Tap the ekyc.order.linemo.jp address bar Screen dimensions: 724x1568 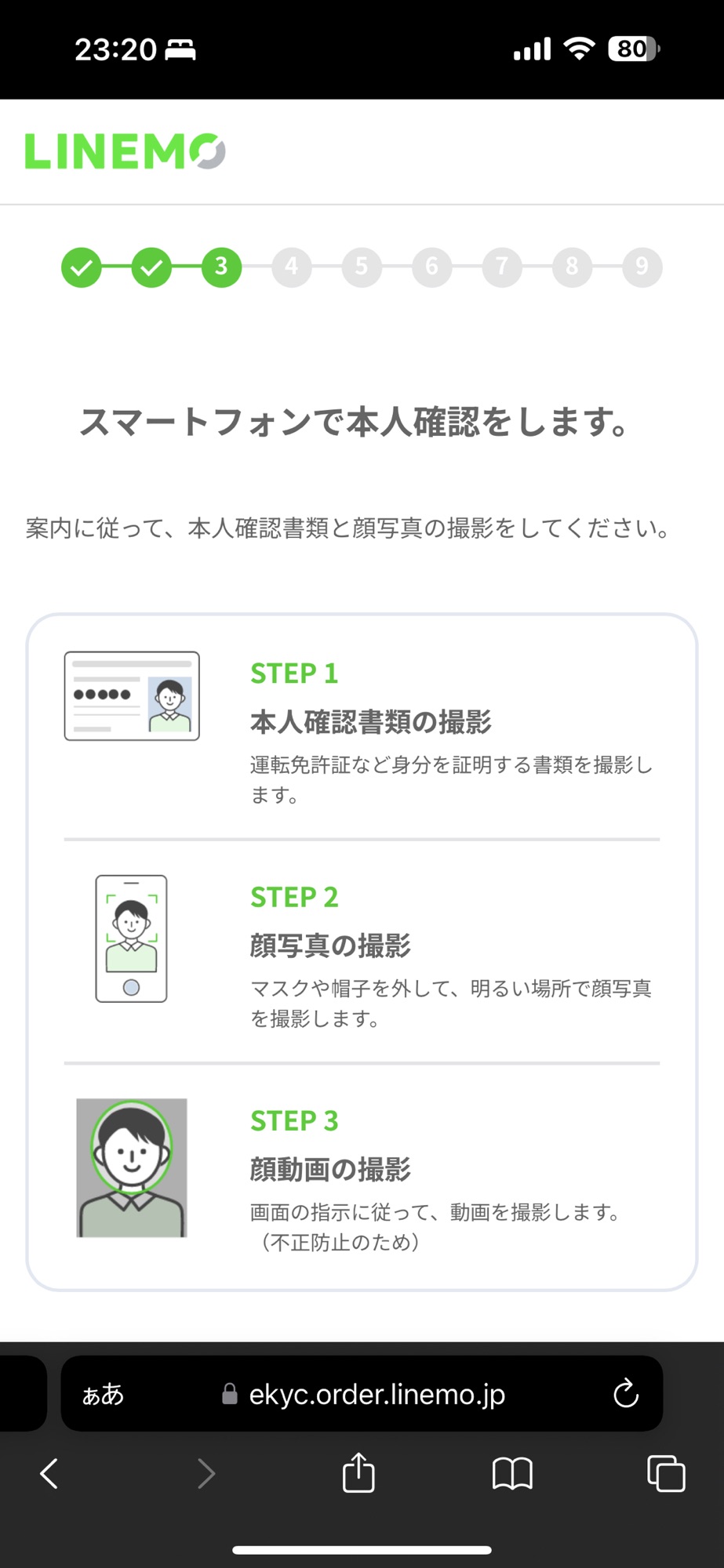[x=377, y=1394]
